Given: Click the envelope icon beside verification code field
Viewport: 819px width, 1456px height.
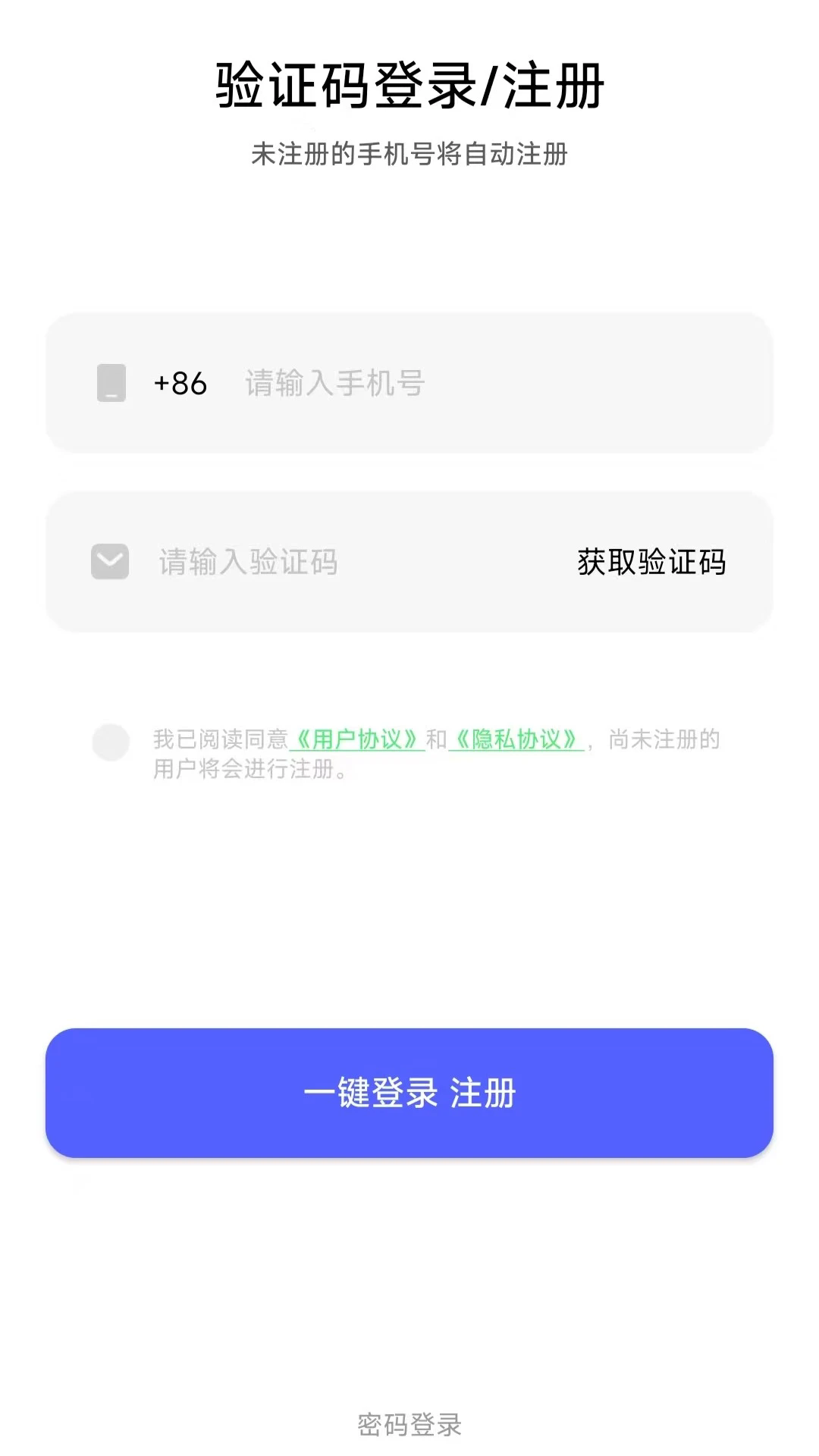Looking at the screenshot, I should [111, 561].
